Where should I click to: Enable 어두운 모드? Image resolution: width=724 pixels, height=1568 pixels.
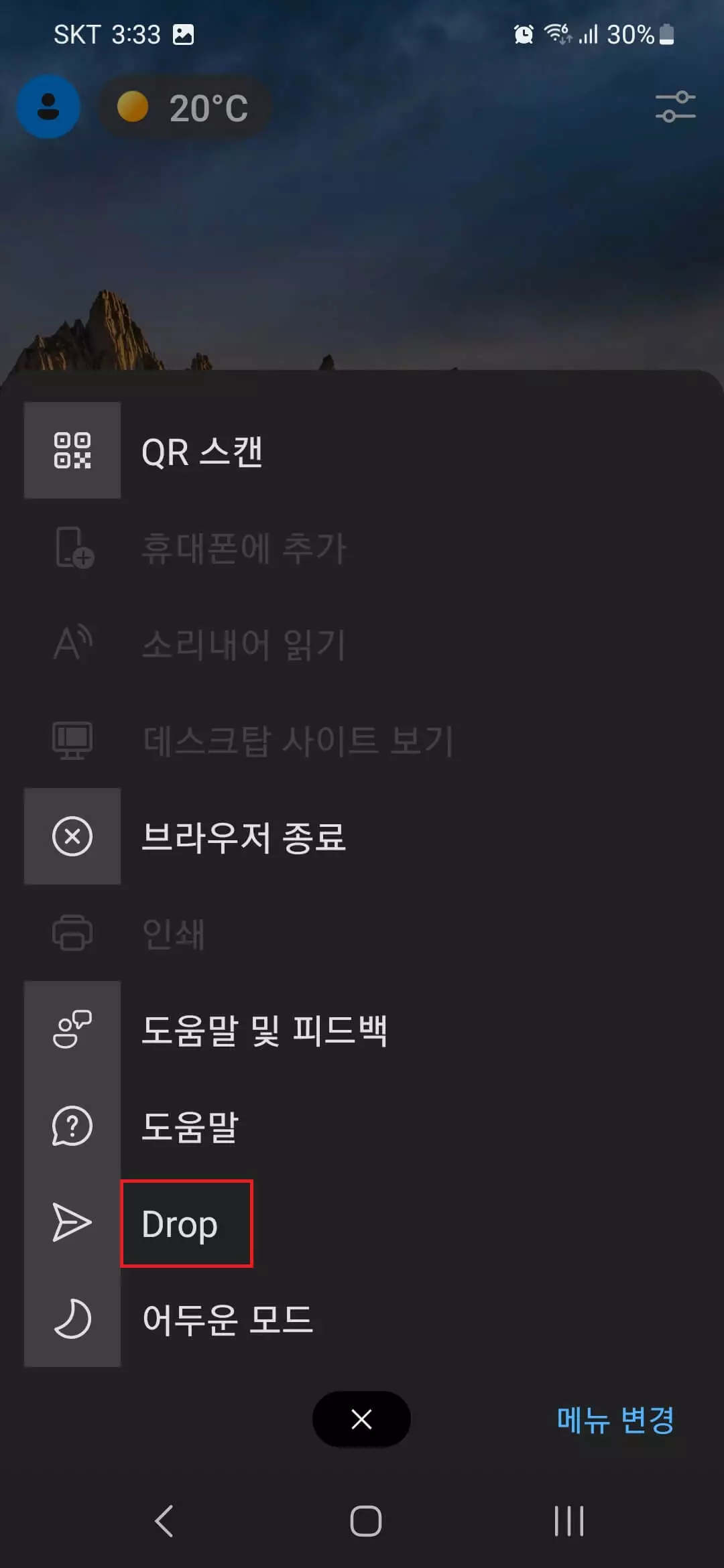pos(362,1319)
